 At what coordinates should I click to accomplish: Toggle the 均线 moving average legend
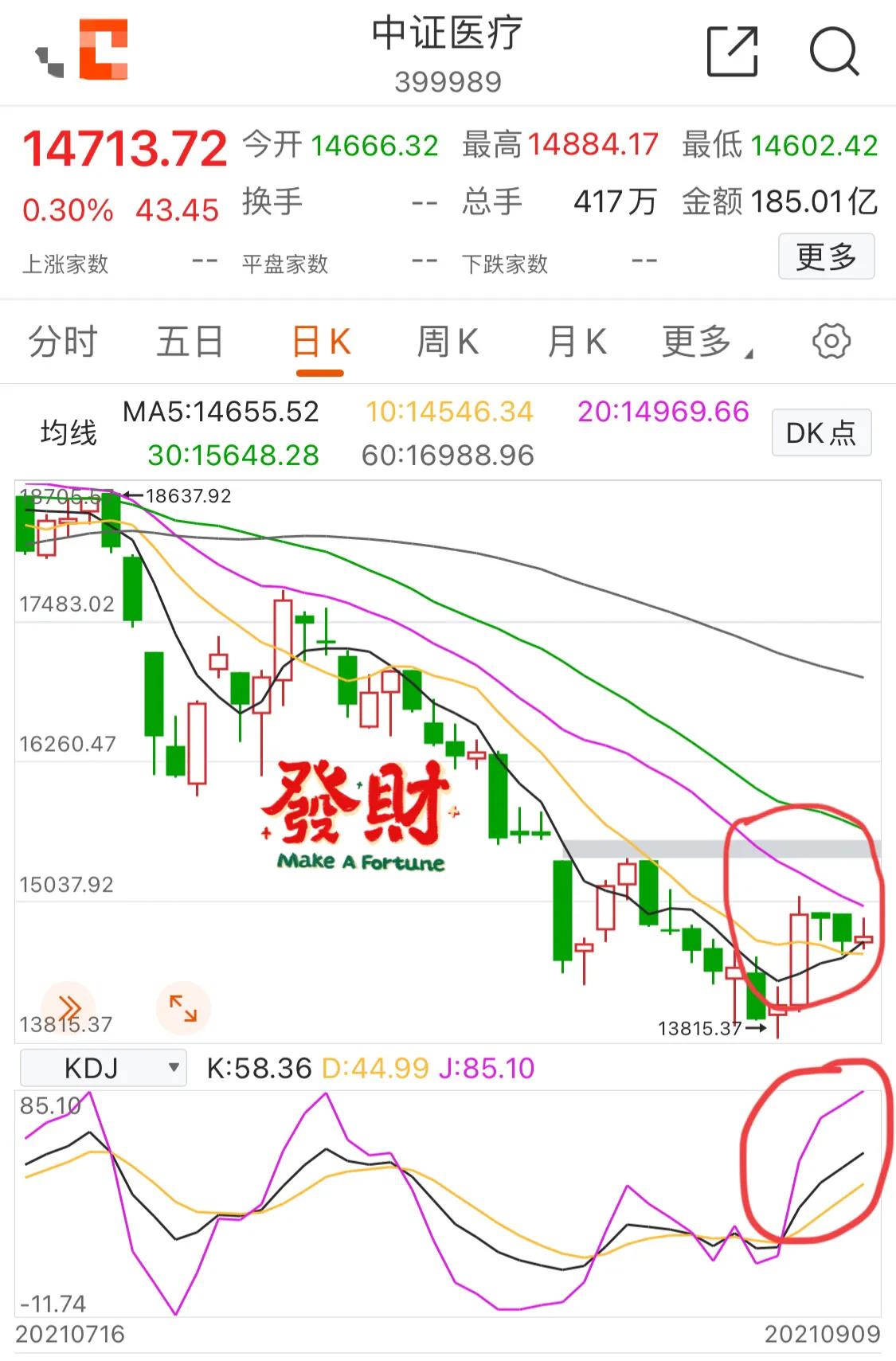[x=68, y=432]
